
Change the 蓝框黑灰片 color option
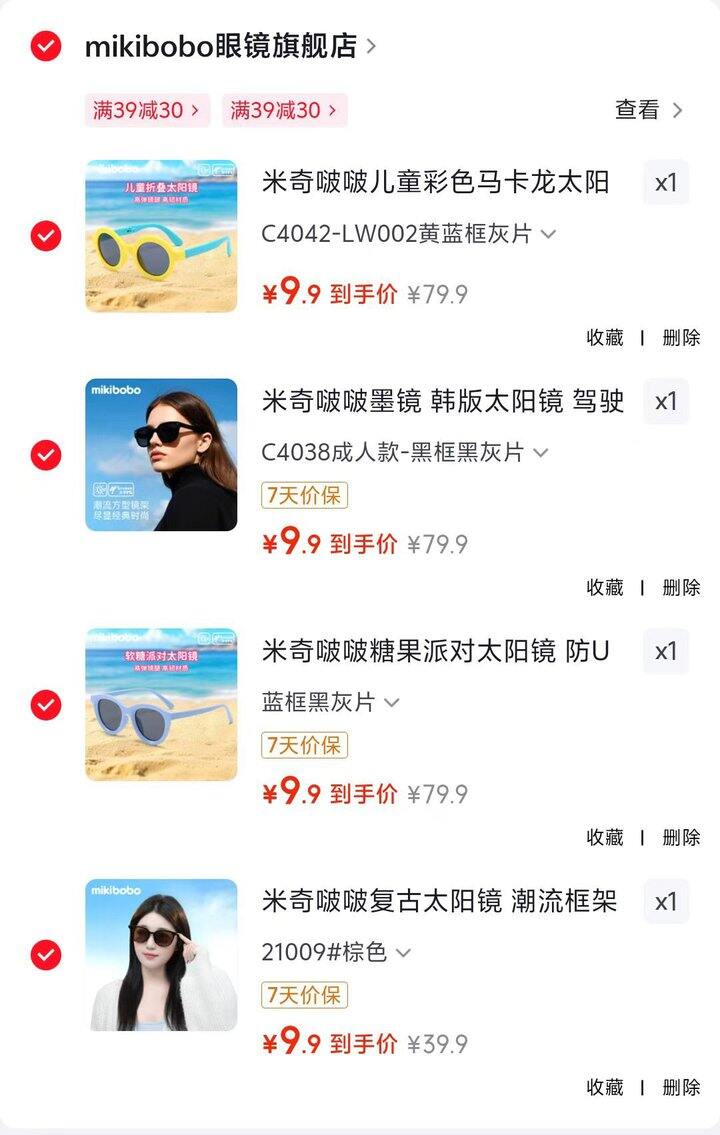(330, 702)
